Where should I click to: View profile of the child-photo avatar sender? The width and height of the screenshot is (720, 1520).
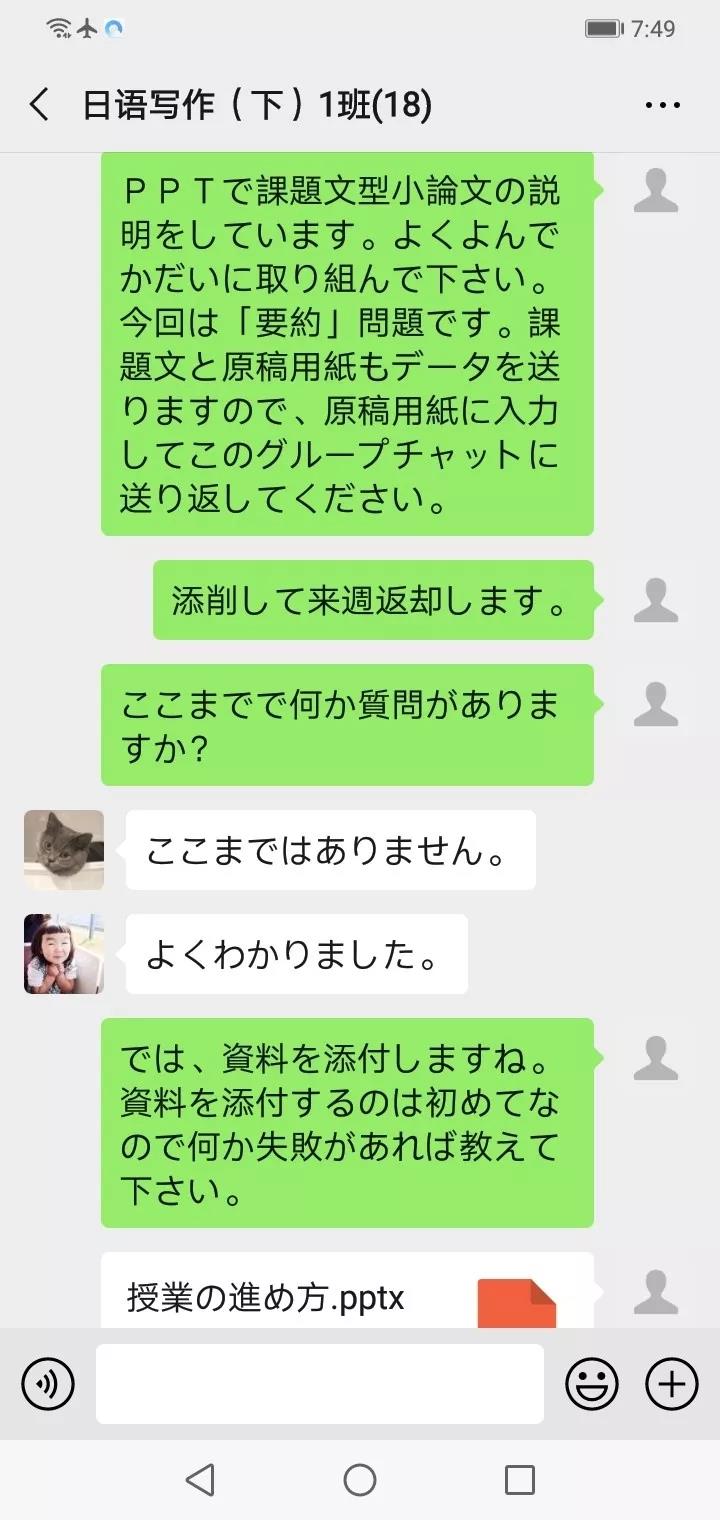64,954
